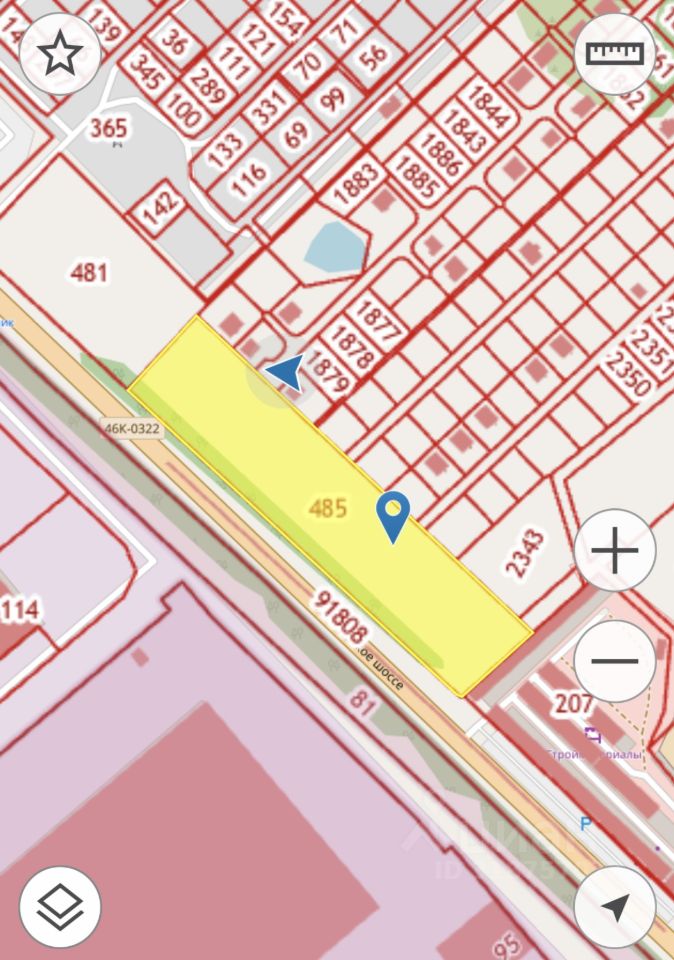This screenshot has width=674, height=960.
Task: Open the map layers selector
Action: (x=60, y=906)
